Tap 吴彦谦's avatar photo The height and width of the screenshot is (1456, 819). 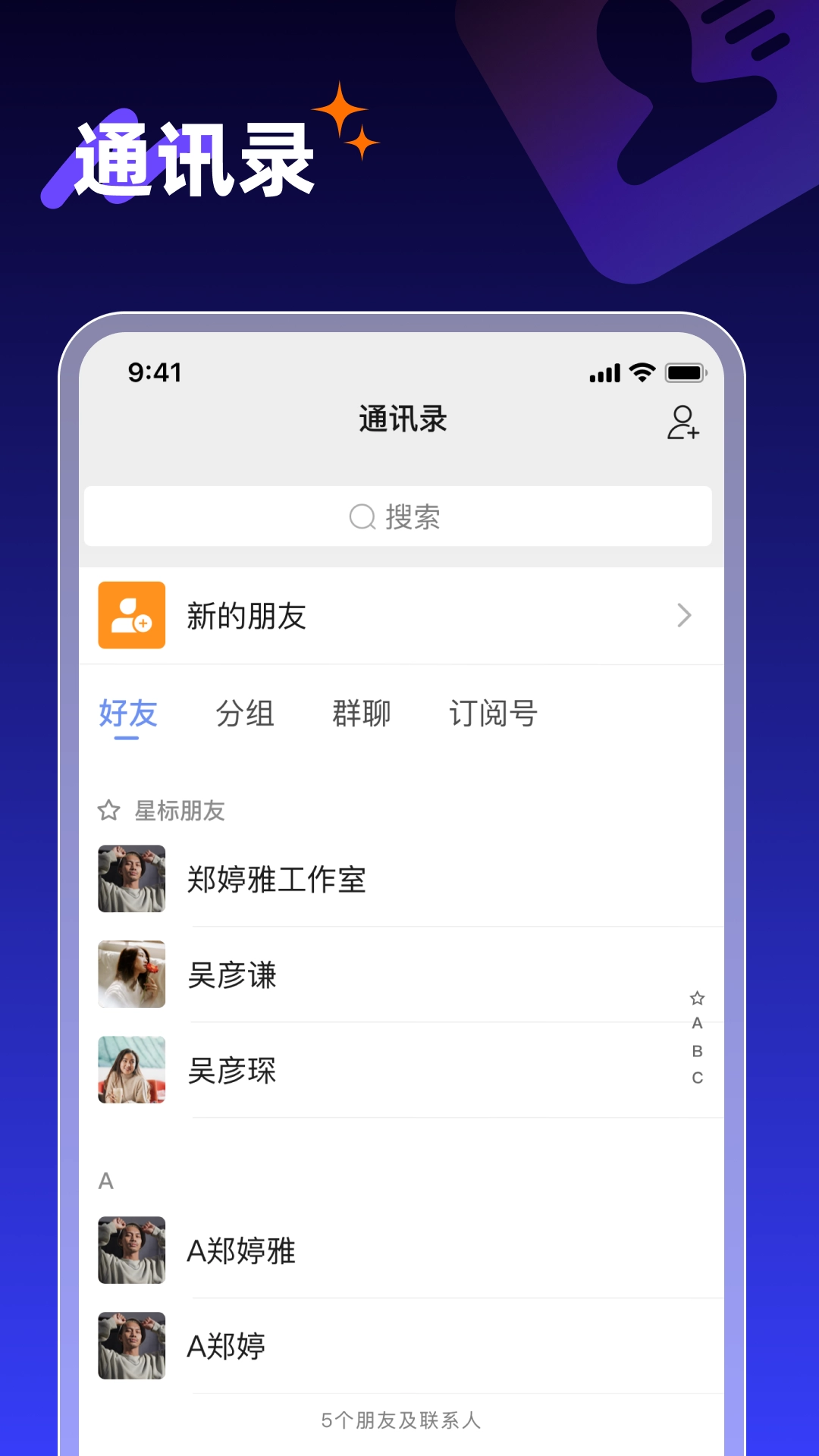pyautogui.click(x=131, y=974)
